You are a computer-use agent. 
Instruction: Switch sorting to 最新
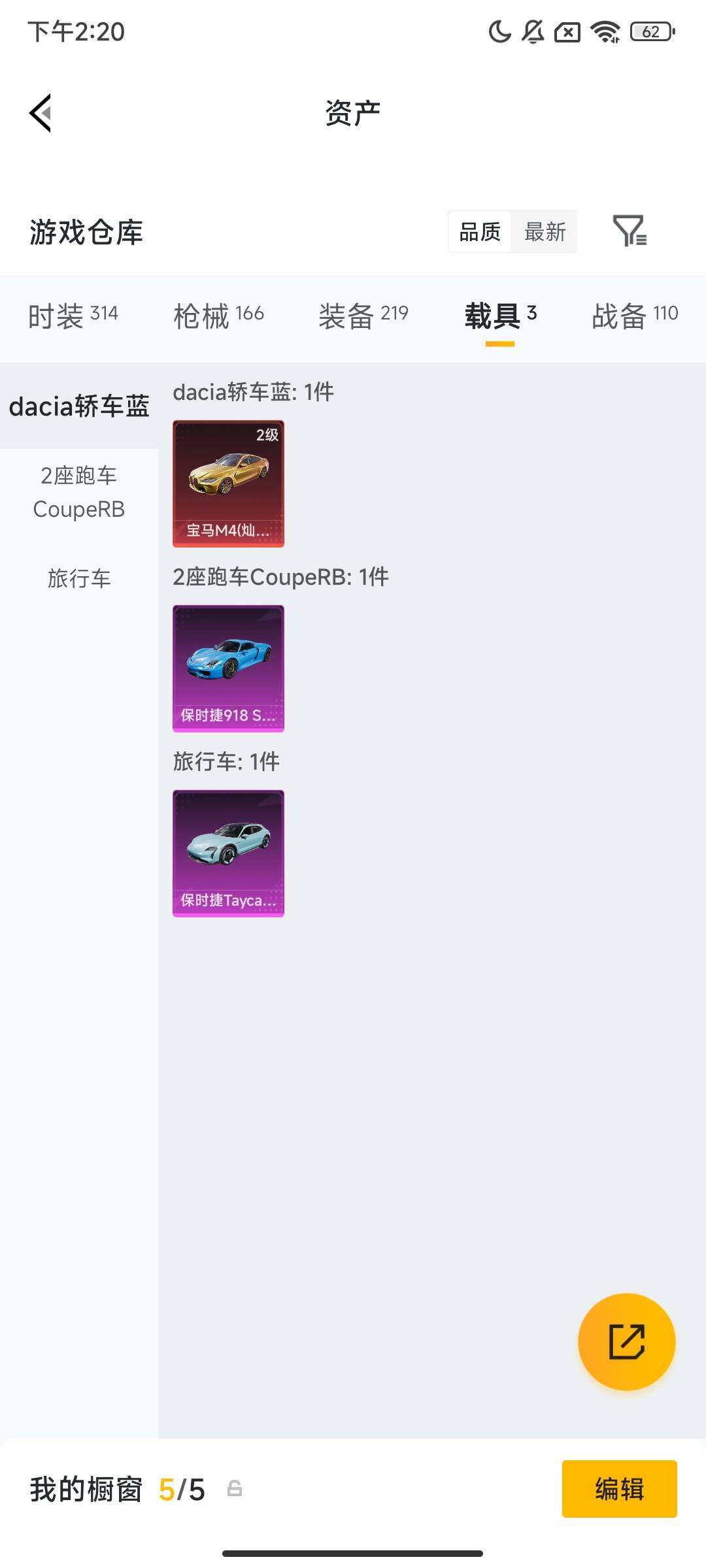(x=545, y=232)
